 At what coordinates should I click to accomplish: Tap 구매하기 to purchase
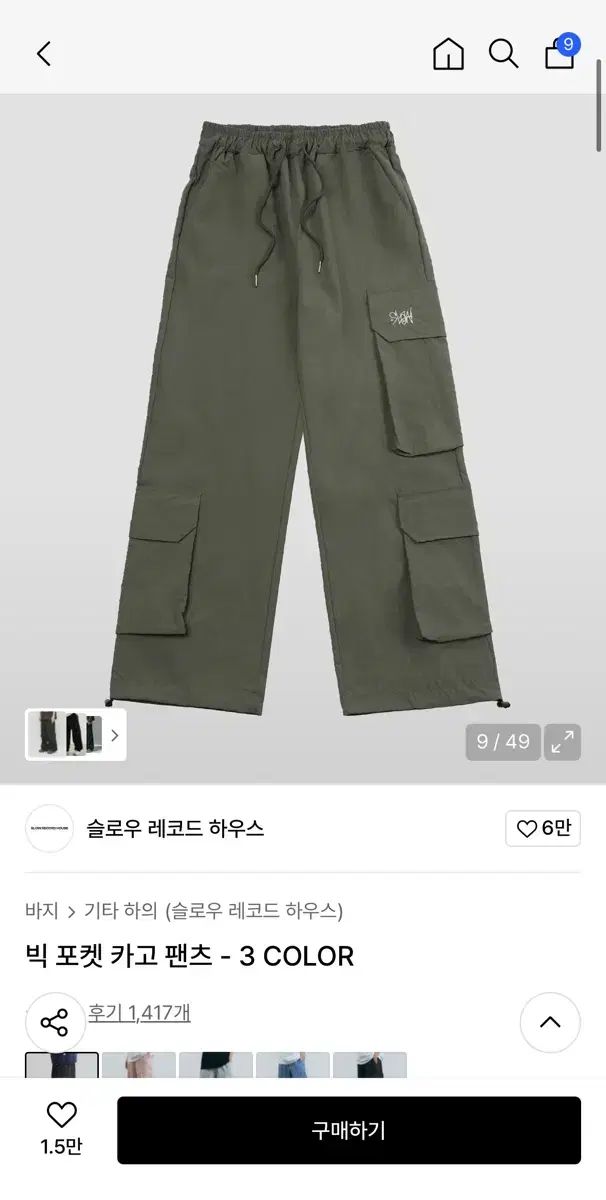(x=349, y=1130)
